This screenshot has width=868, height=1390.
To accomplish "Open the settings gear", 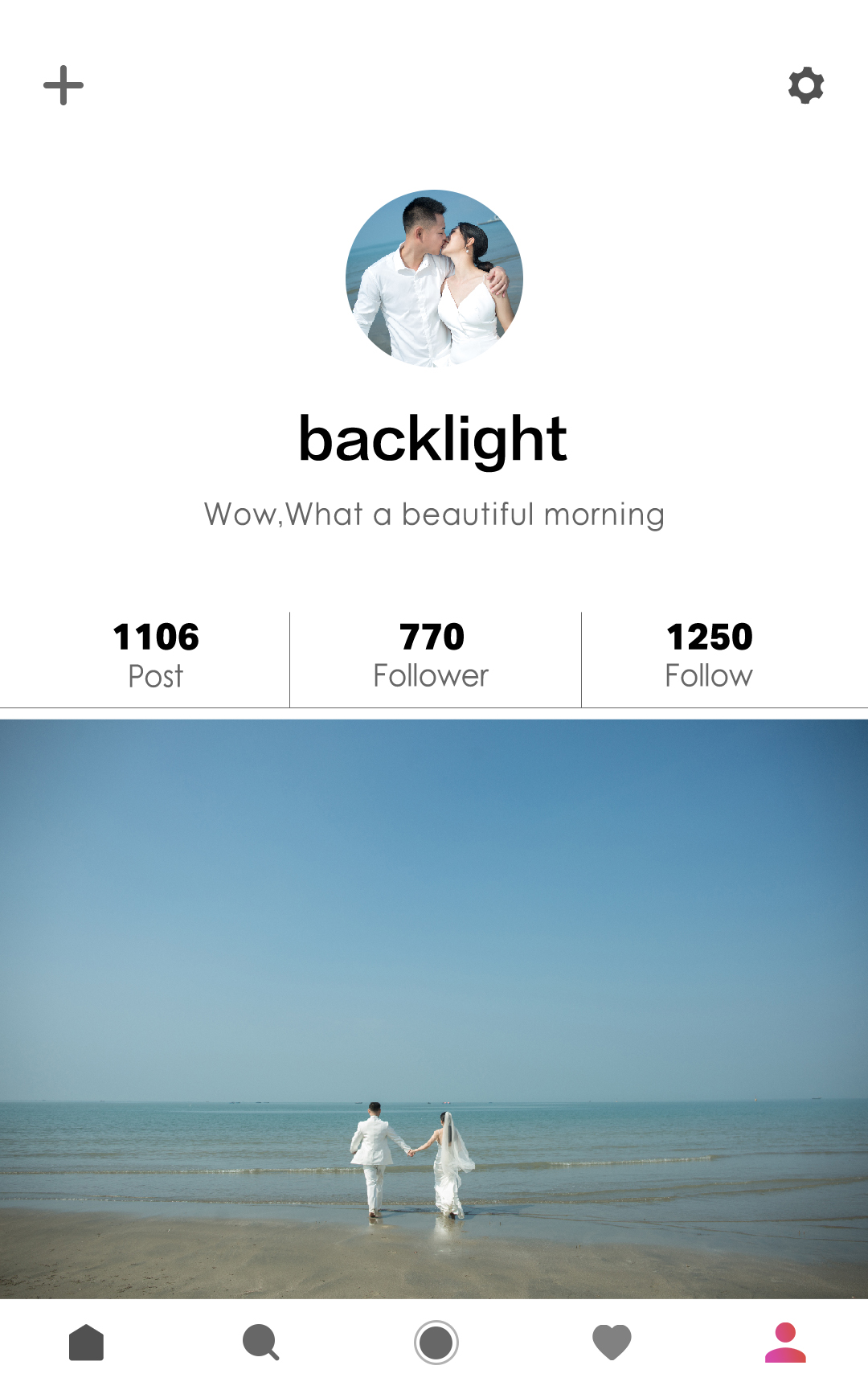I will 806,85.
